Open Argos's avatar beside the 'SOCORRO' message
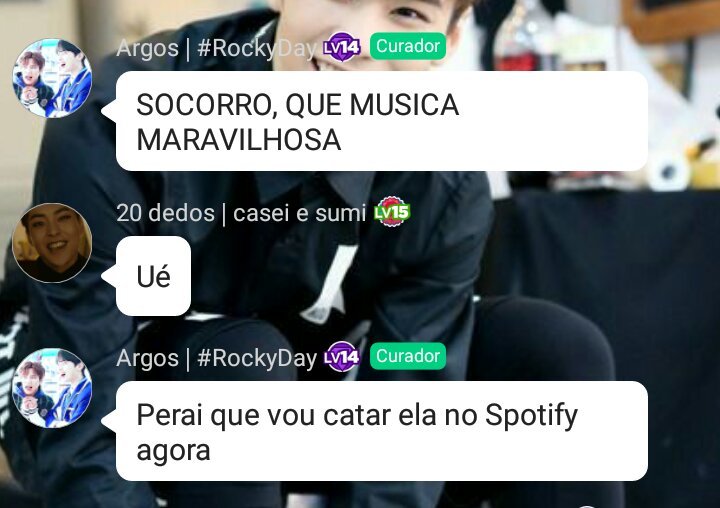The image size is (720, 508). pyautogui.click(x=52, y=80)
